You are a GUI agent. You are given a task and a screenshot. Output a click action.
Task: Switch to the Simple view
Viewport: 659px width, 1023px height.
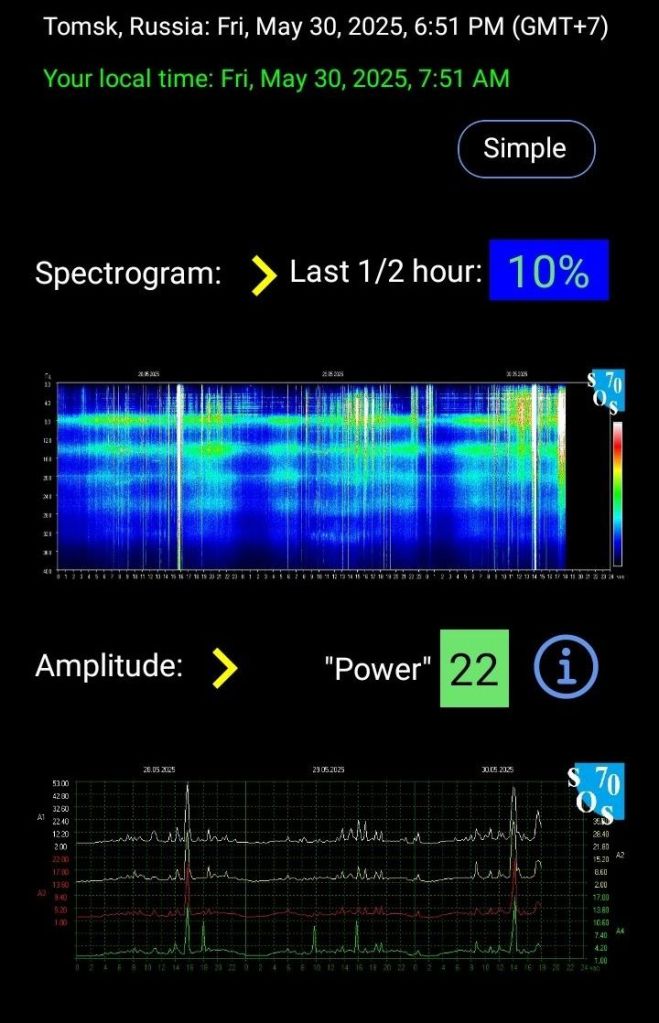525,149
